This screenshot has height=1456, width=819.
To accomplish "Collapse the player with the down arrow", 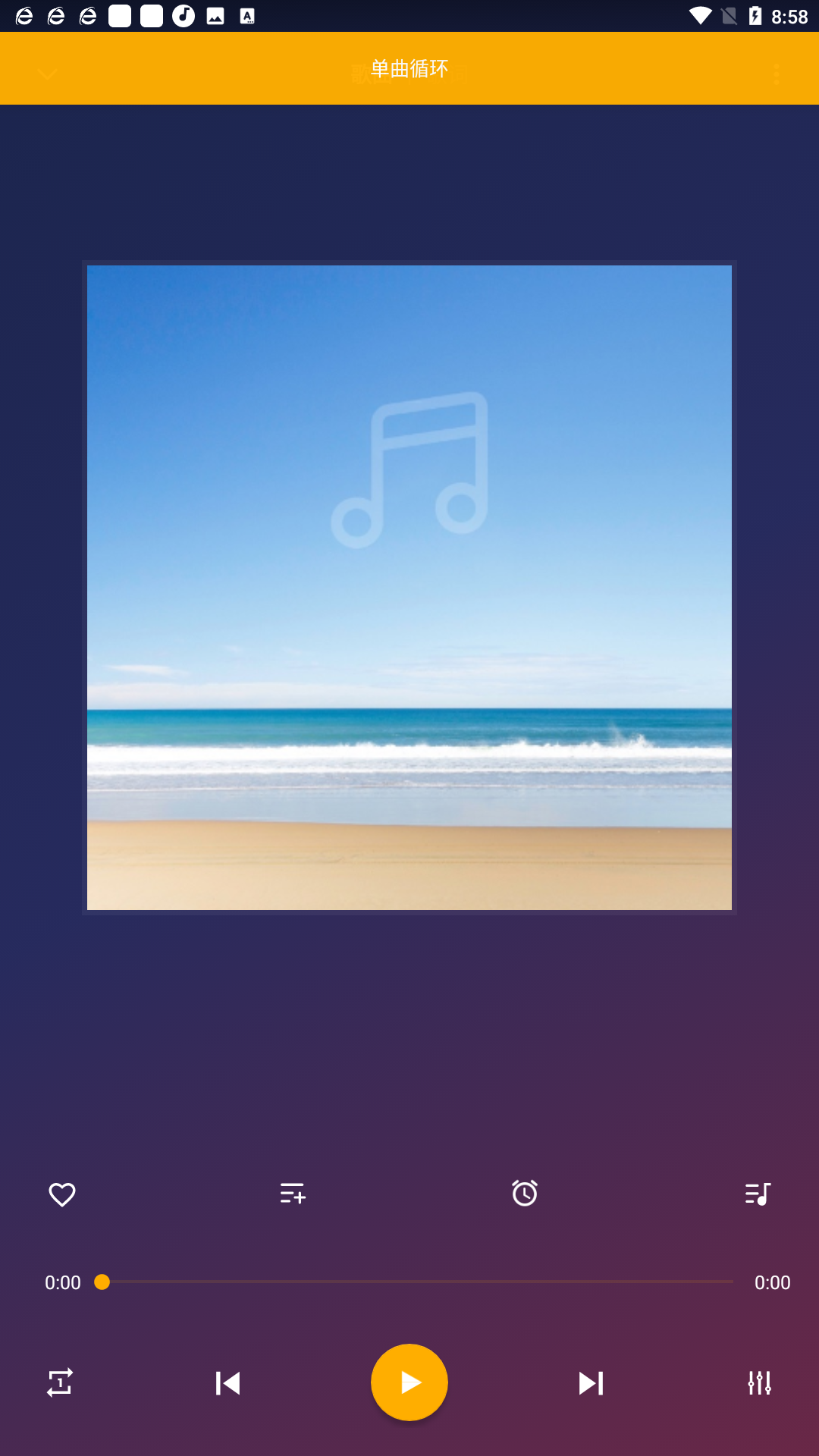I will click(x=47, y=74).
